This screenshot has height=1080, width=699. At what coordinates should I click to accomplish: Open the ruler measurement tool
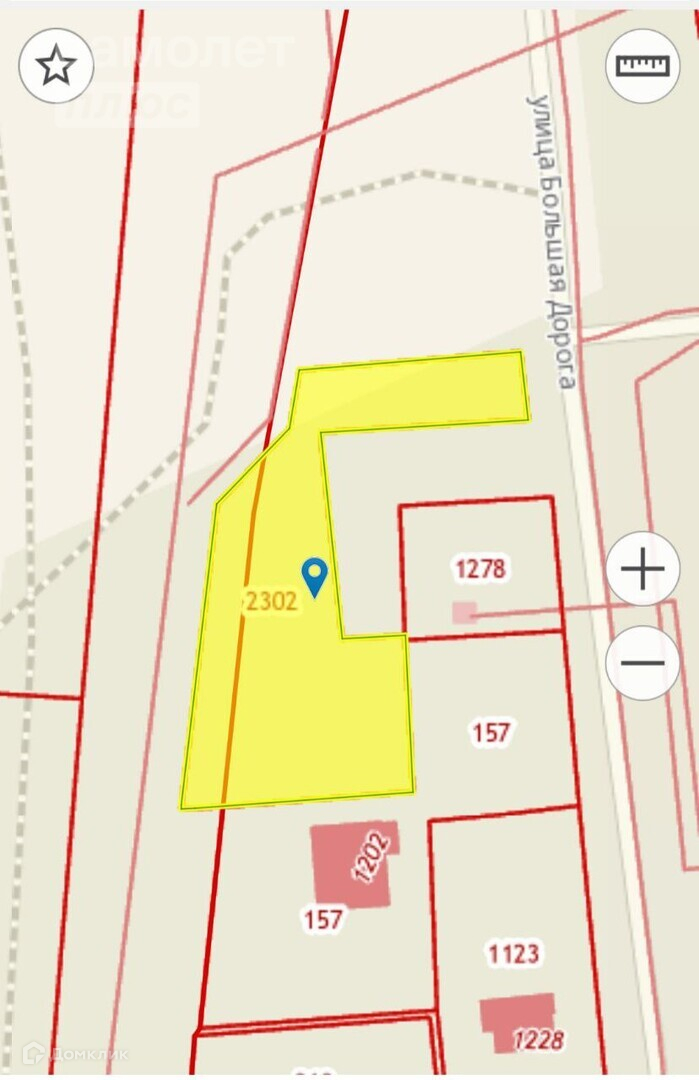[x=642, y=66]
